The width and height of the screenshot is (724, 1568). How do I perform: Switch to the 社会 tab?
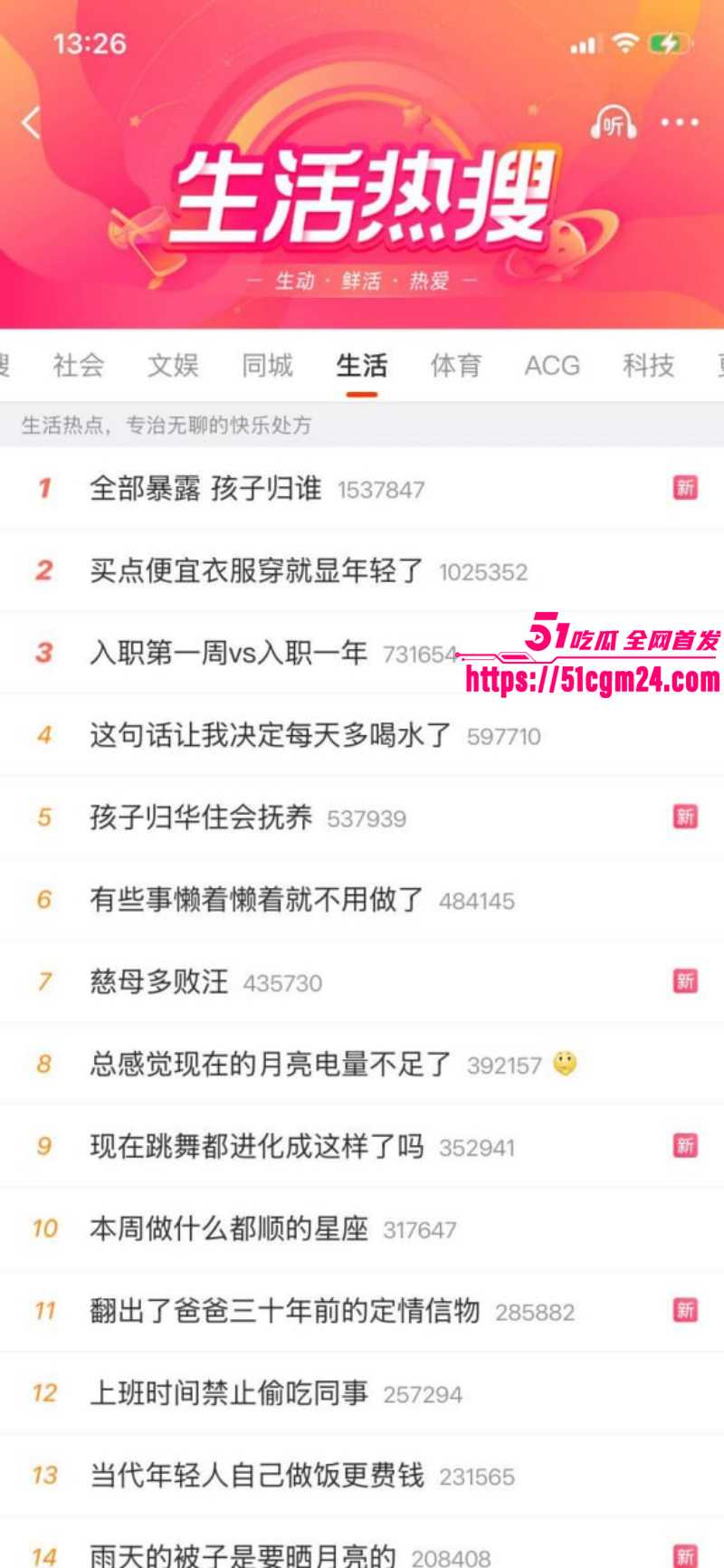[x=78, y=366]
